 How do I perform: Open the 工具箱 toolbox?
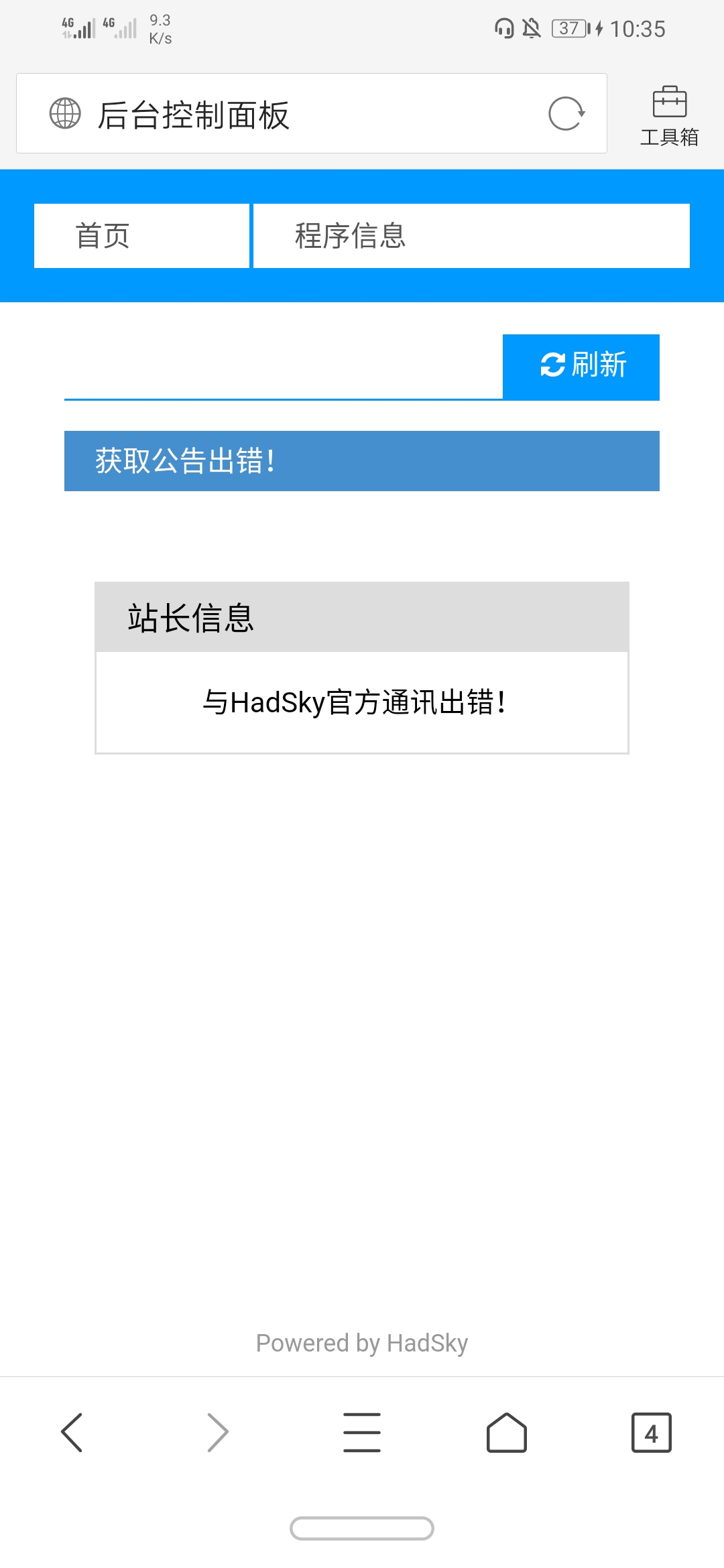pyautogui.click(x=669, y=117)
